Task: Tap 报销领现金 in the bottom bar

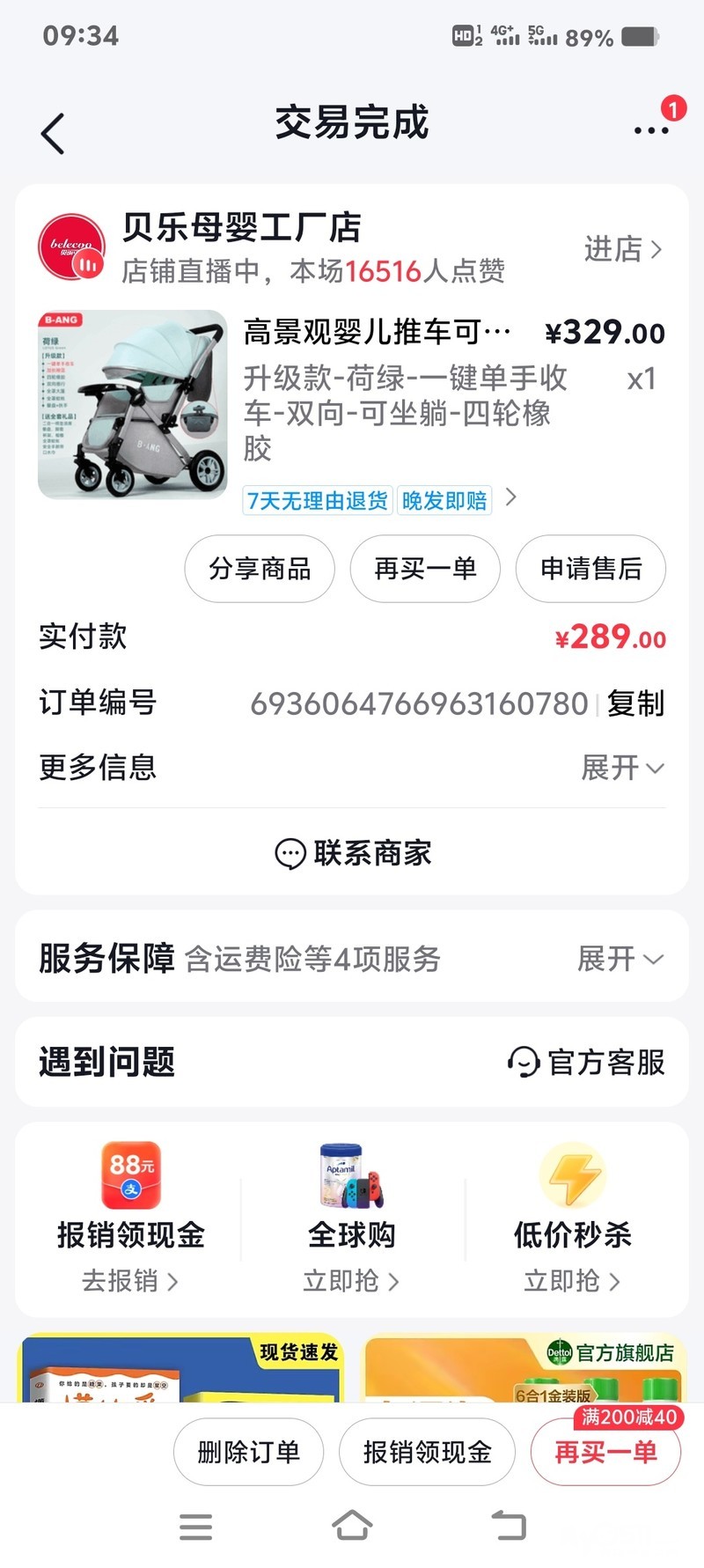Action: pos(427,1452)
